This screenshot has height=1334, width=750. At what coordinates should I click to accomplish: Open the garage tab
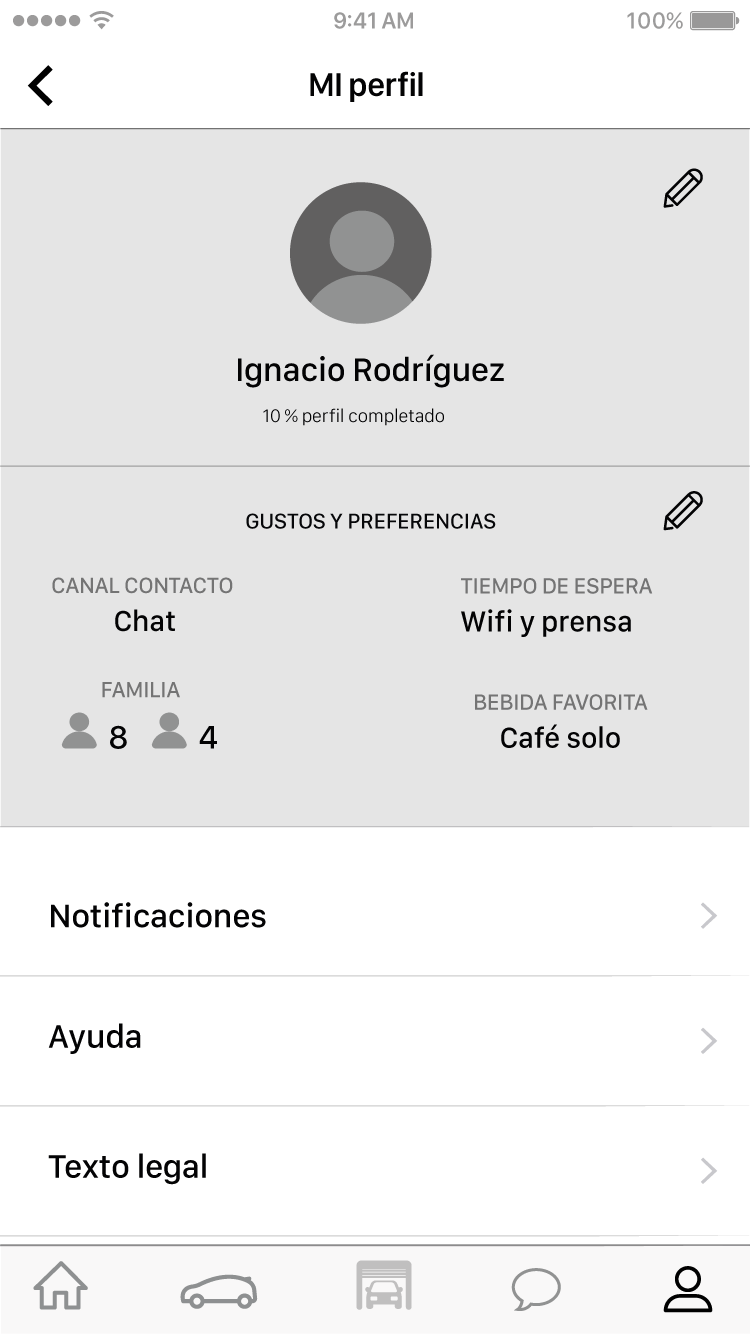point(384,1285)
